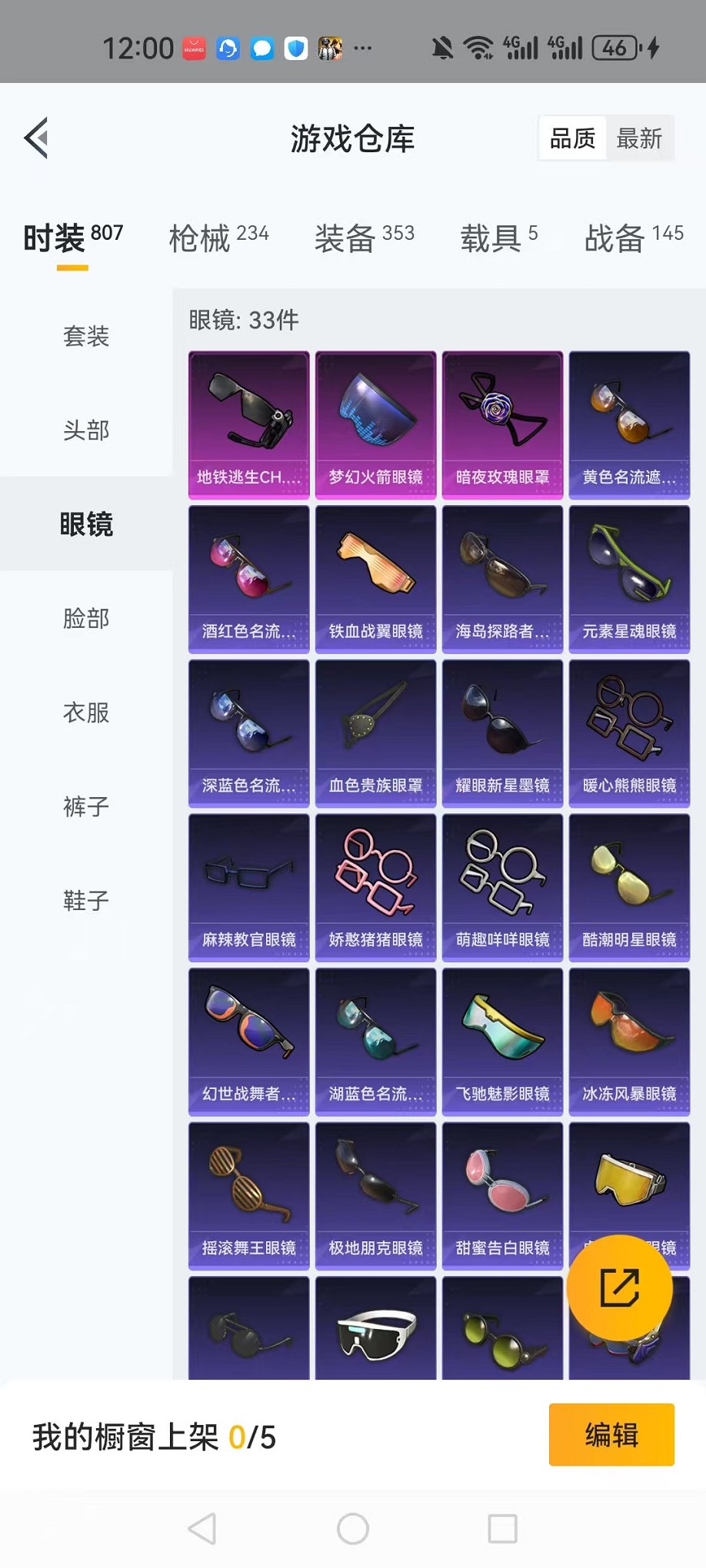Select the 铁血战翼眼镜 item
Screen dimensions: 706x1568
pos(375,579)
